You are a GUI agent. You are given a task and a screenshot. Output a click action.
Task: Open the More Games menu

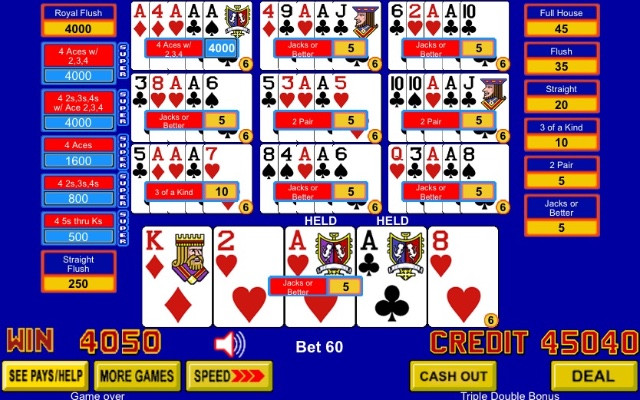point(136,376)
